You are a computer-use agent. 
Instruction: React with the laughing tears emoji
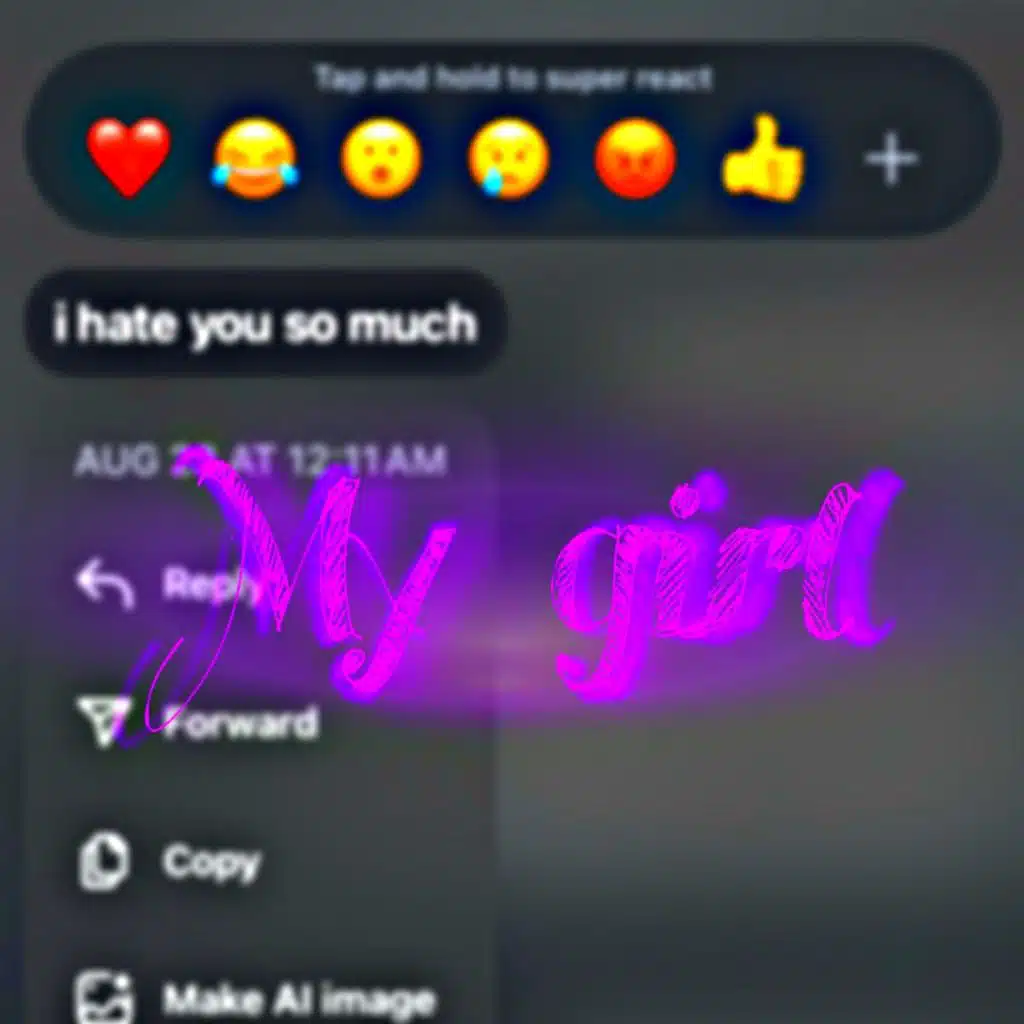point(255,158)
